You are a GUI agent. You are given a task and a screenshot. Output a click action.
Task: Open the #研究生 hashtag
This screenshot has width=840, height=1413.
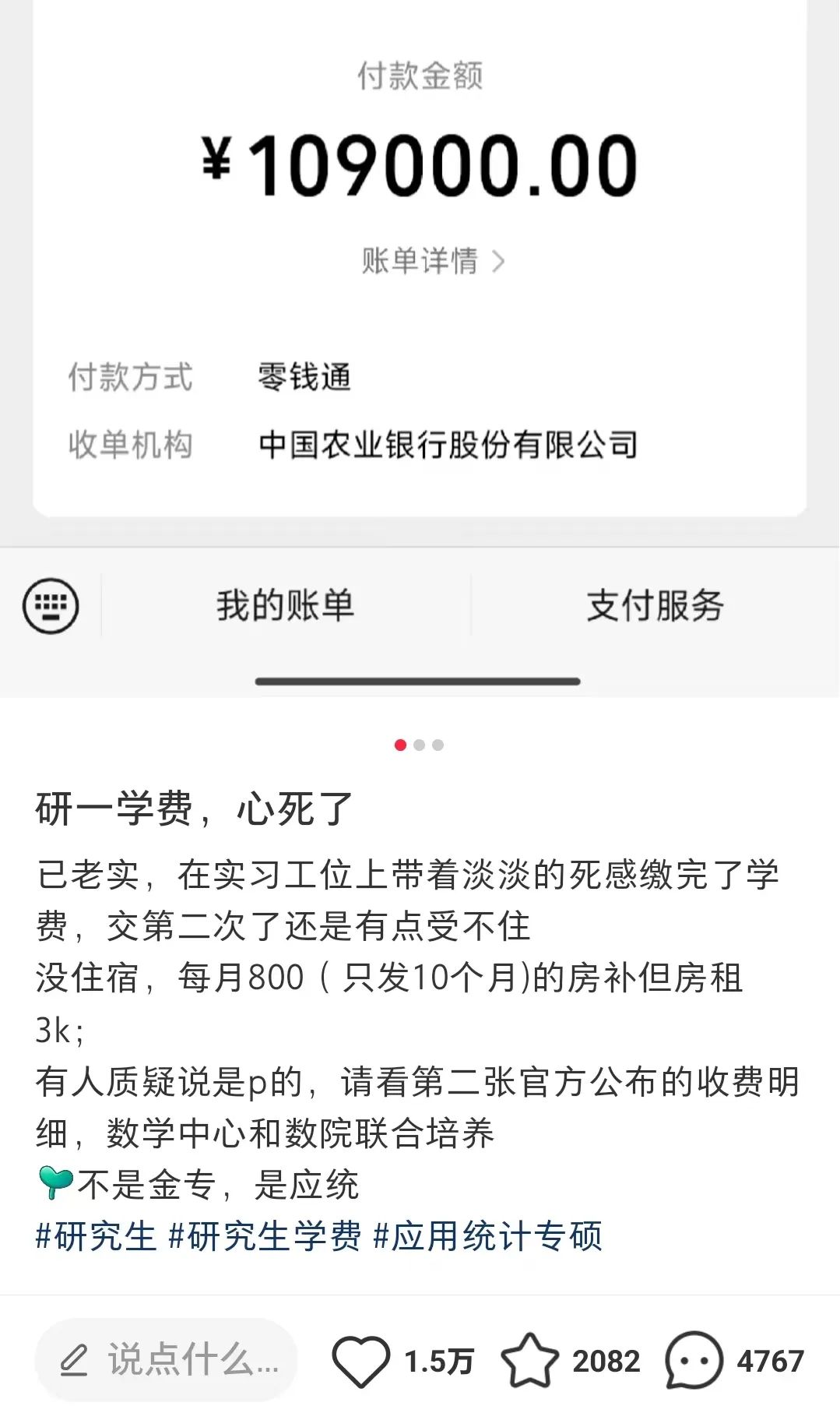pyautogui.click(x=97, y=1236)
